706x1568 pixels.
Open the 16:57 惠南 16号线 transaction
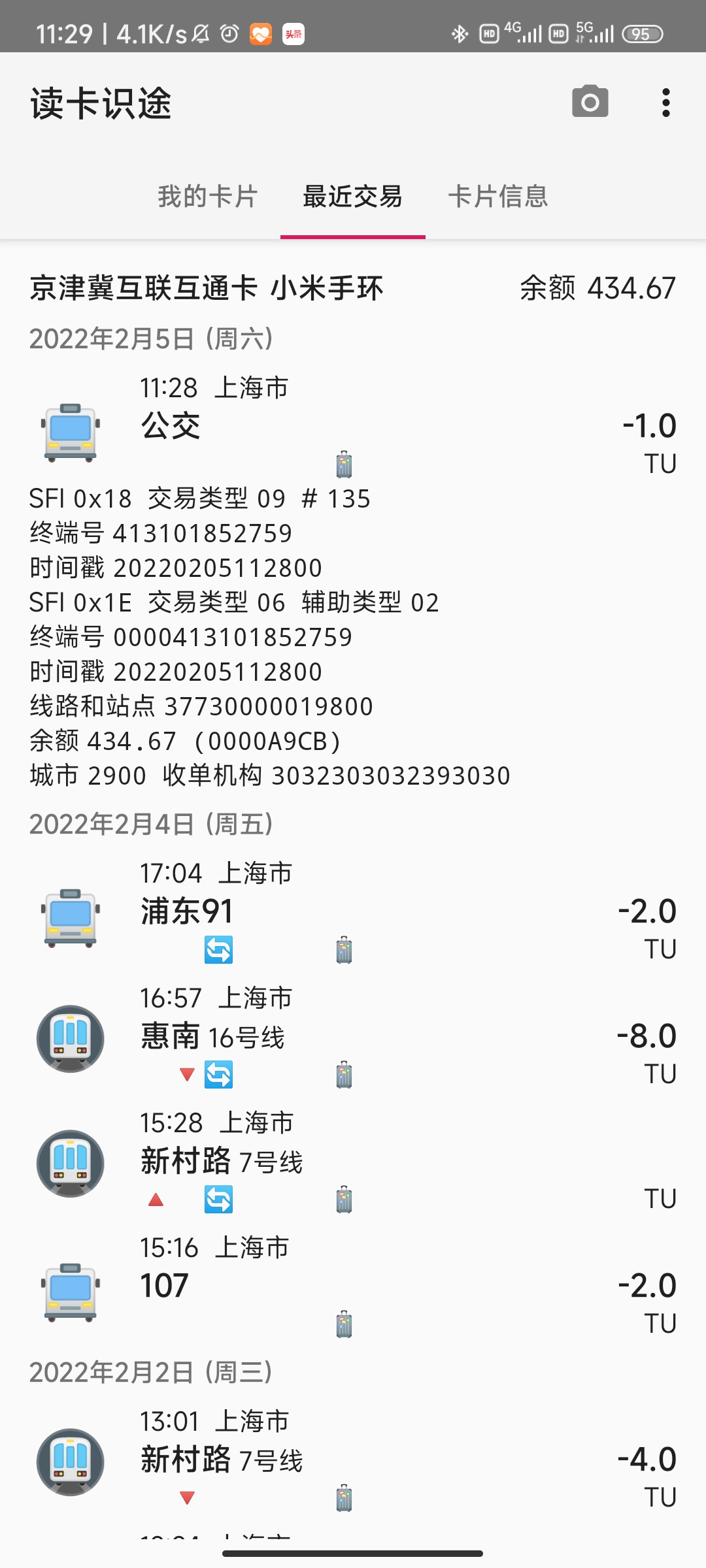pos(353,1036)
